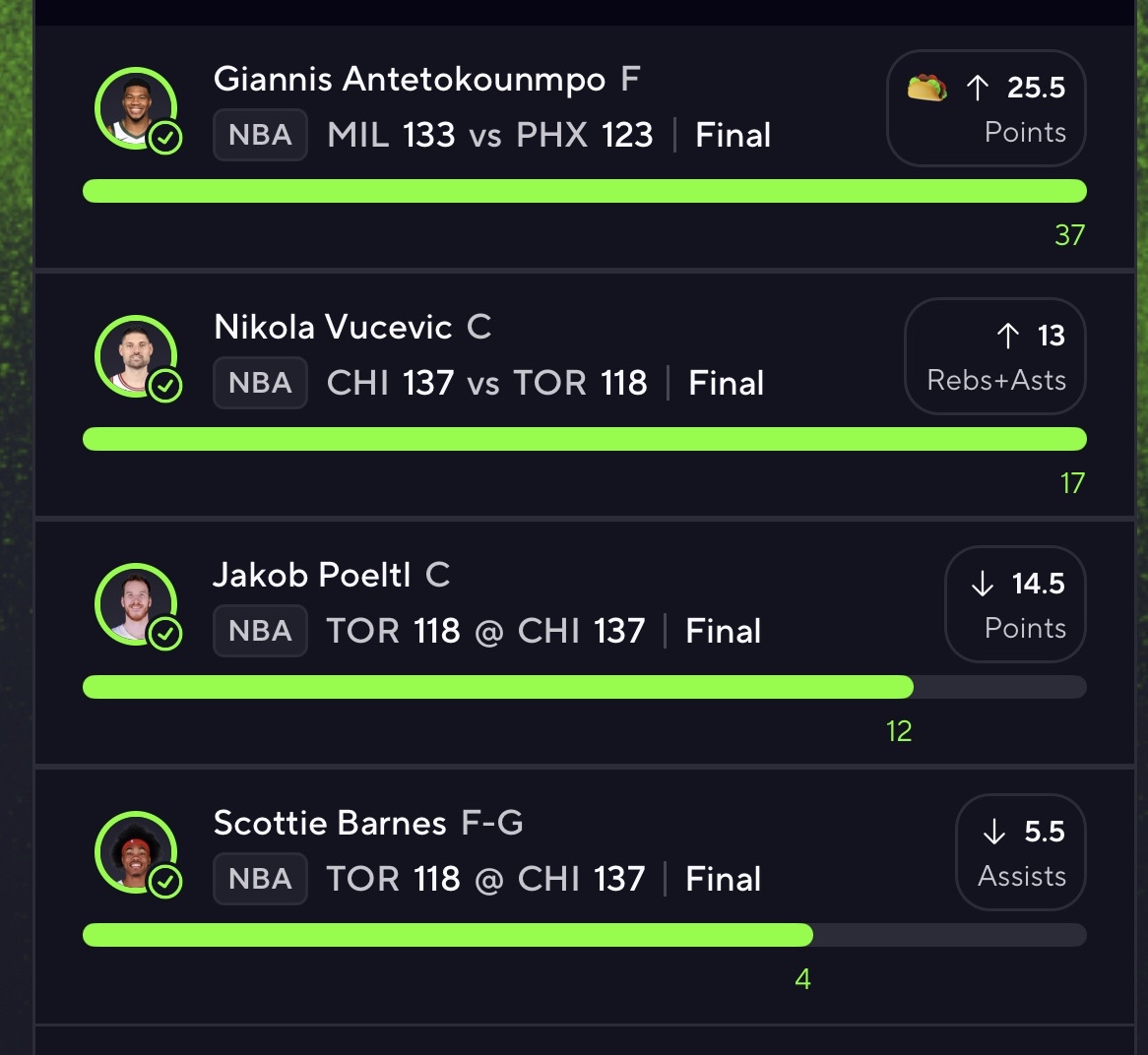Tap the 5.5 Assists projection chip
Viewport: 1148px width, 1055px height.
[x=1020, y=852]
